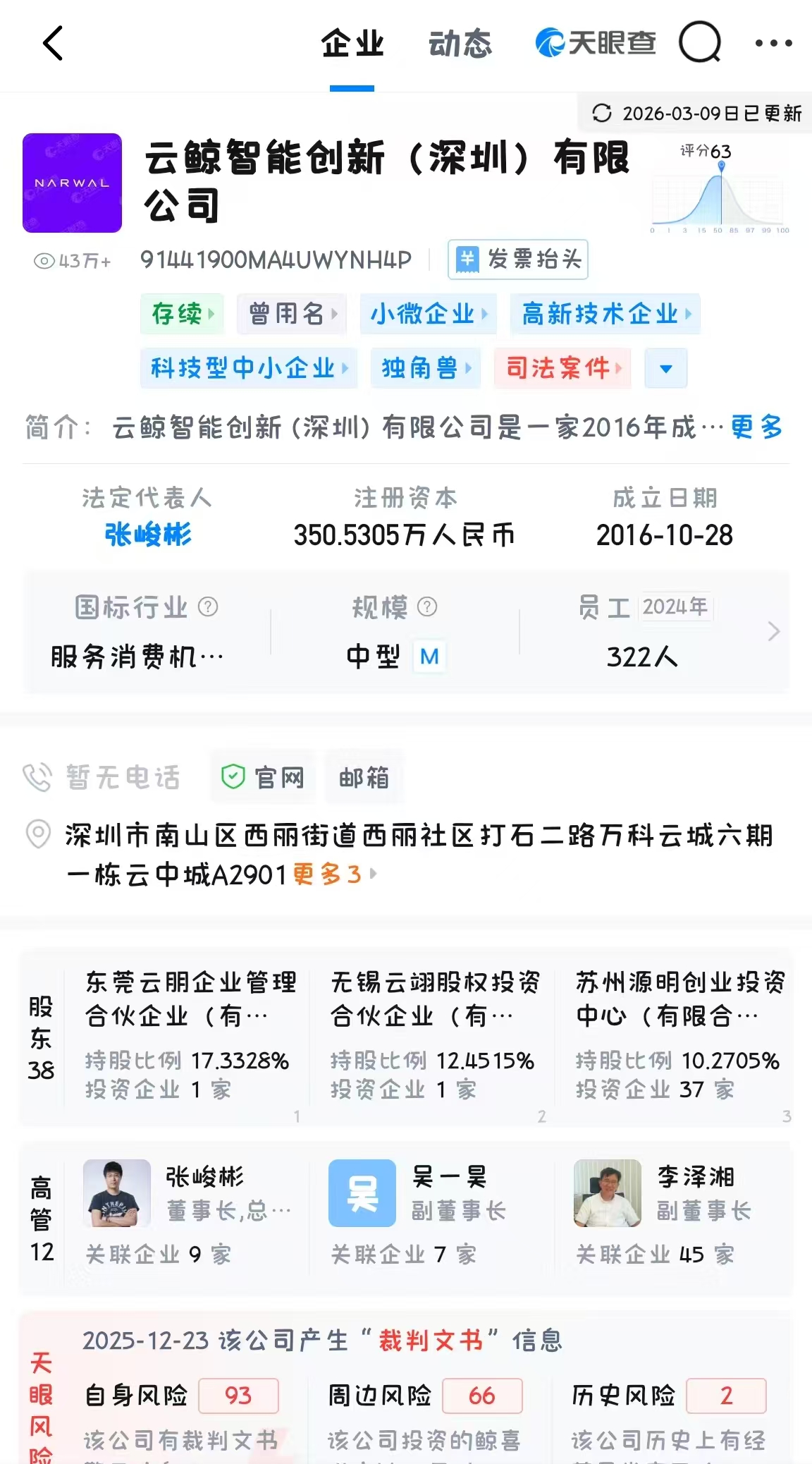Check the 司法案件 tag
This screenshot has height=1464, width=812.
[x=563, y=367]
